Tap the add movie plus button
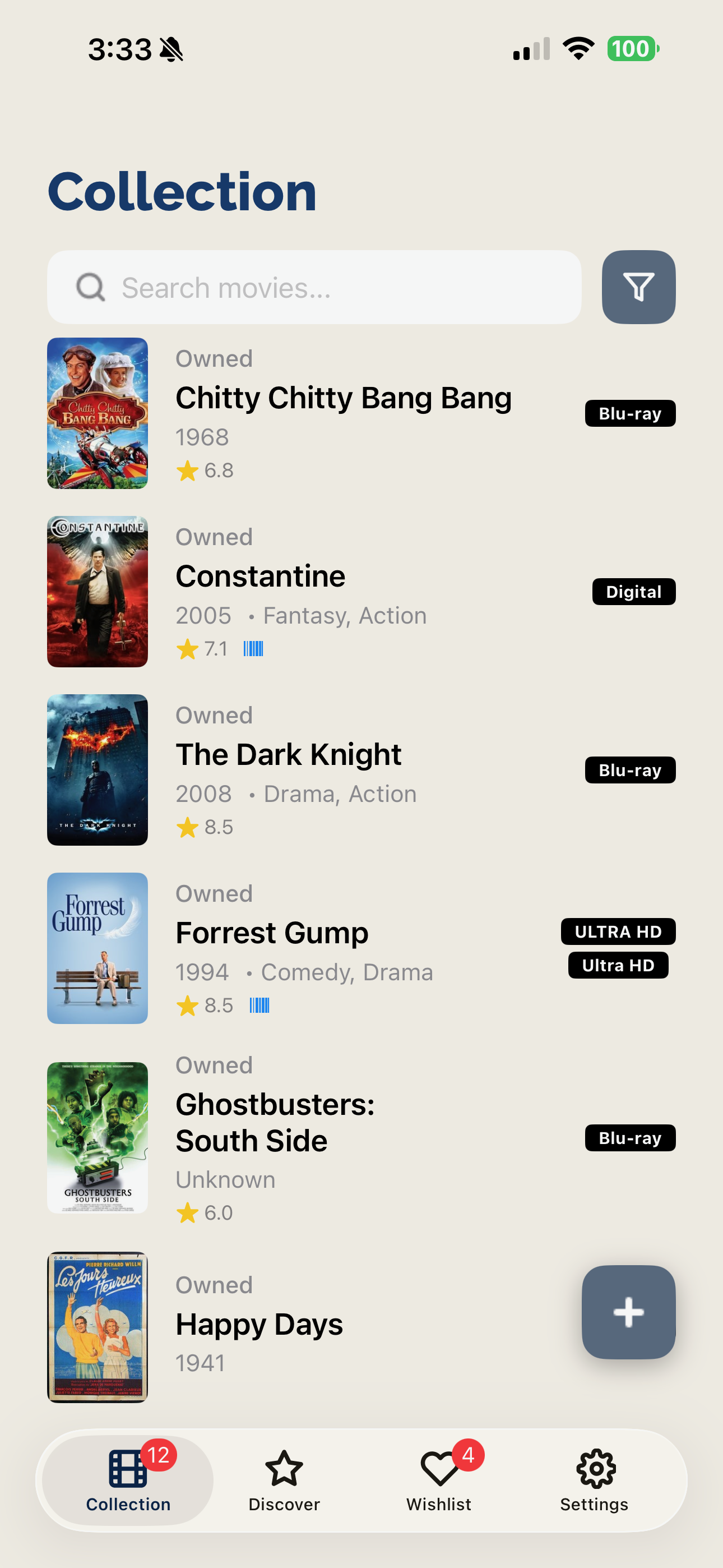 coord(629,1312)
